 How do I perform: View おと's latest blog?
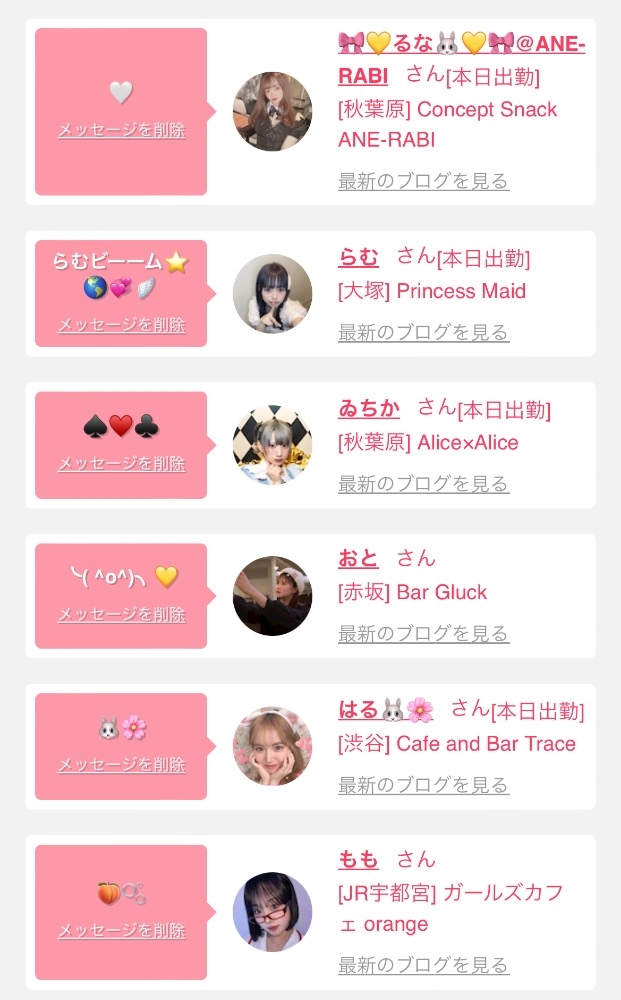click(x=423, y=634)
